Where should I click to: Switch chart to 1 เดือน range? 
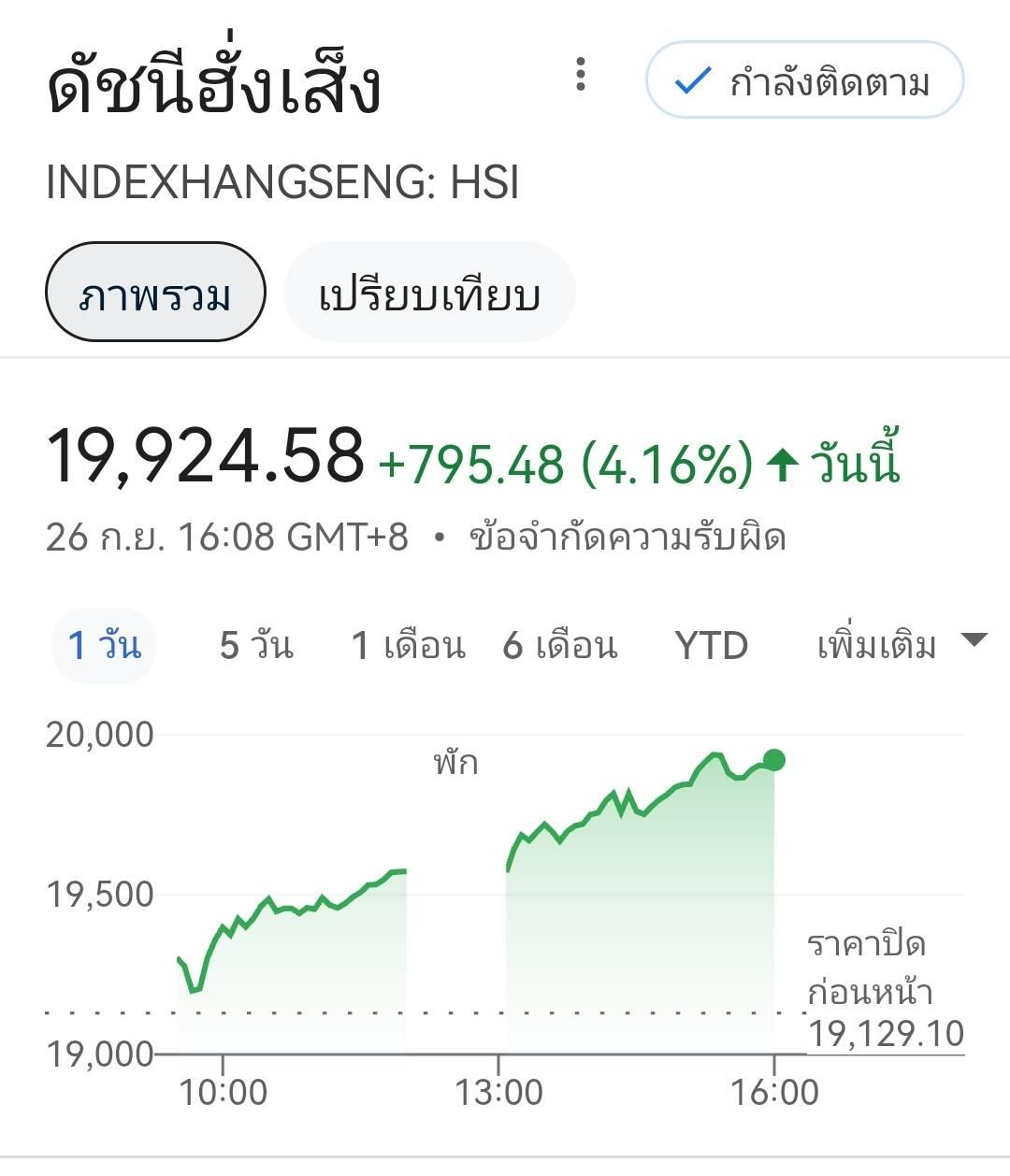[x=408, y=645]
